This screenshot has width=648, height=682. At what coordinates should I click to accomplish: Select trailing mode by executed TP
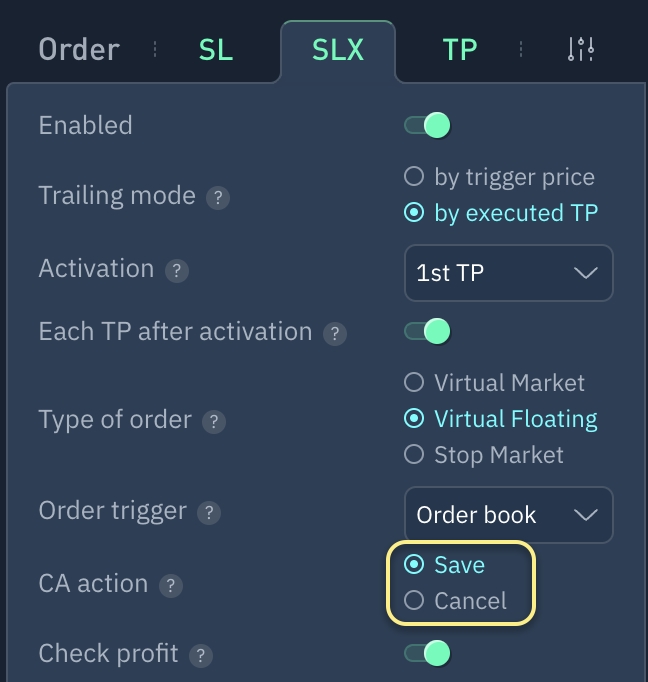point(414,213)
